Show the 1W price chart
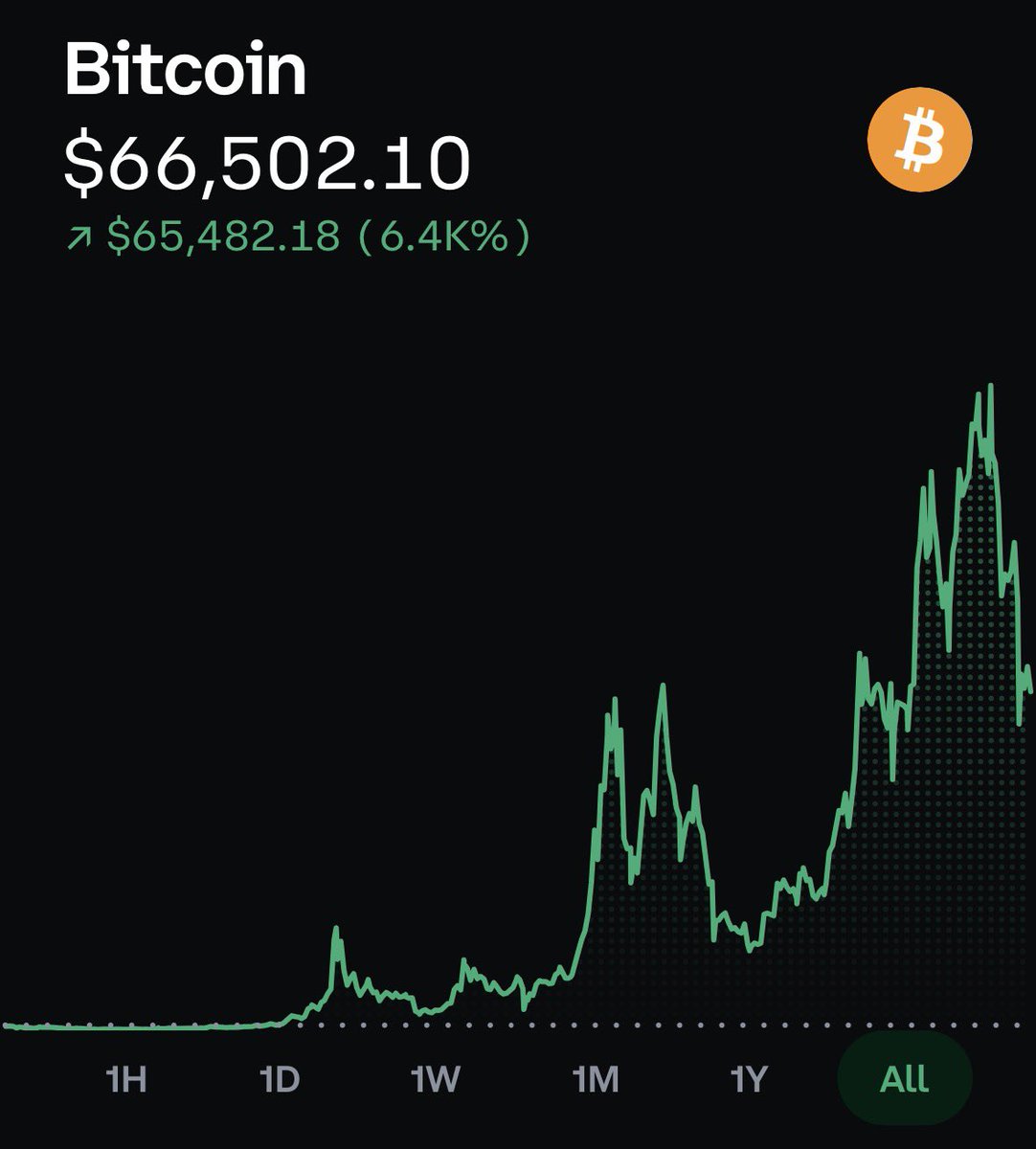Viewport: 1036px width, 1149px height. pyautogui.click(x=436, y=1079)
